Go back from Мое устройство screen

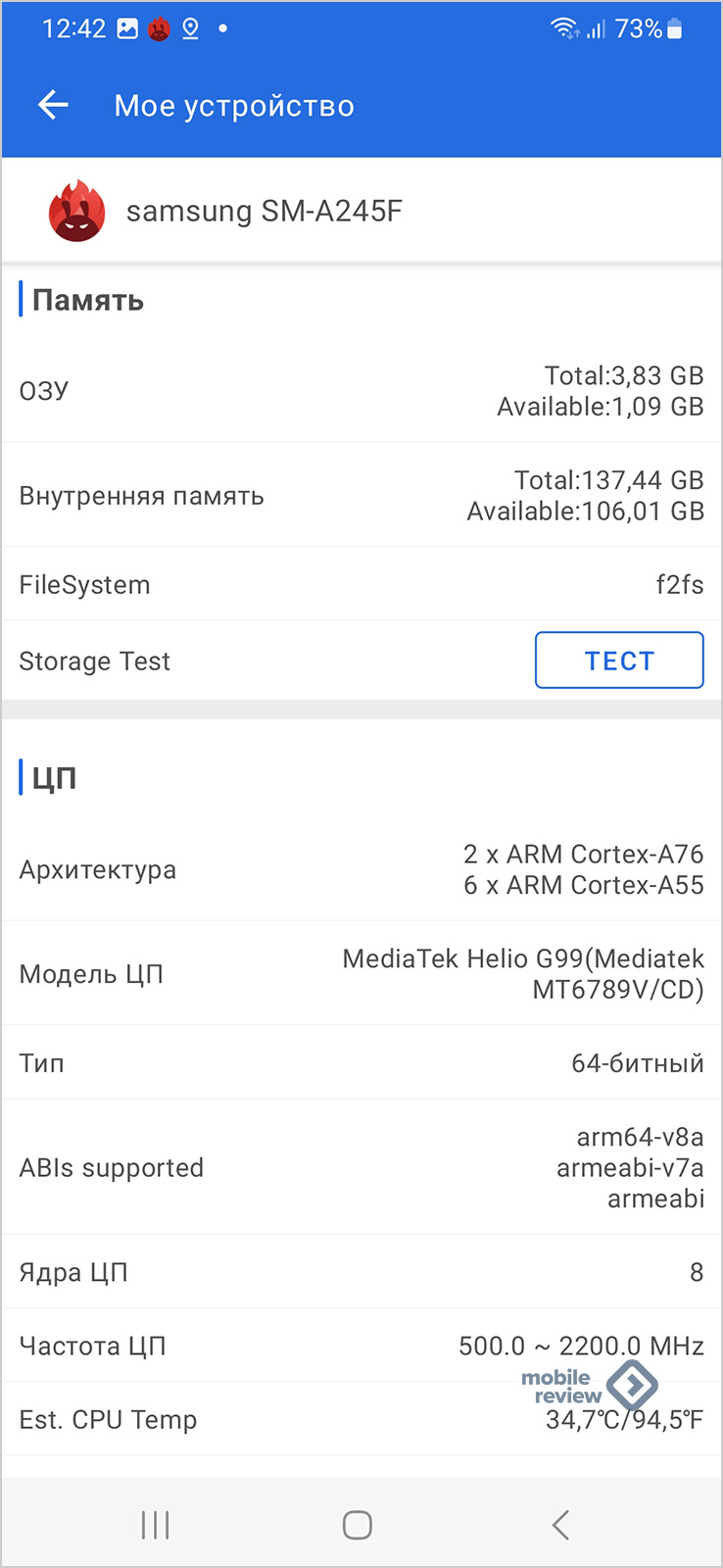click(53, 105)
